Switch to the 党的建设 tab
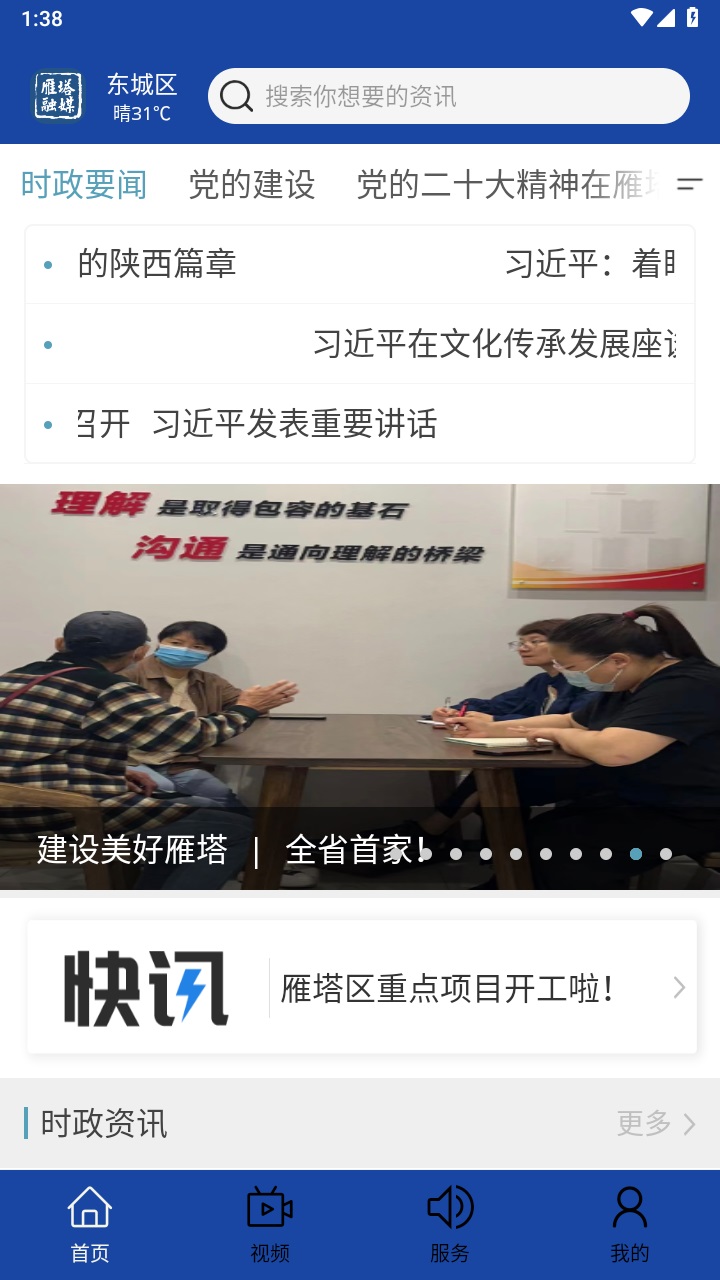Image resolution: width=720 pixels, height=1280 pixels. (252, 185)
